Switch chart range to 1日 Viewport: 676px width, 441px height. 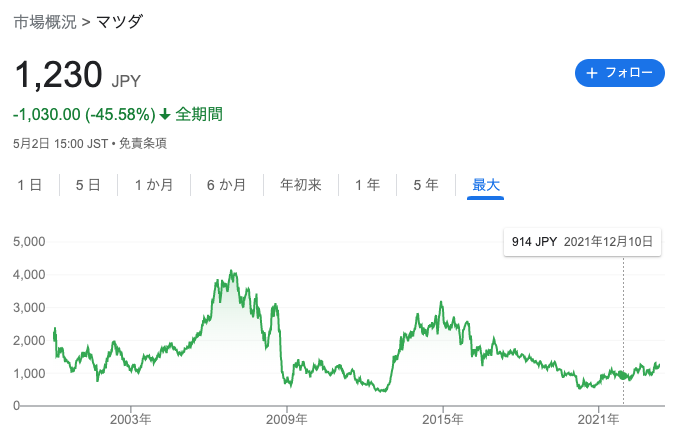pos(29,184)
